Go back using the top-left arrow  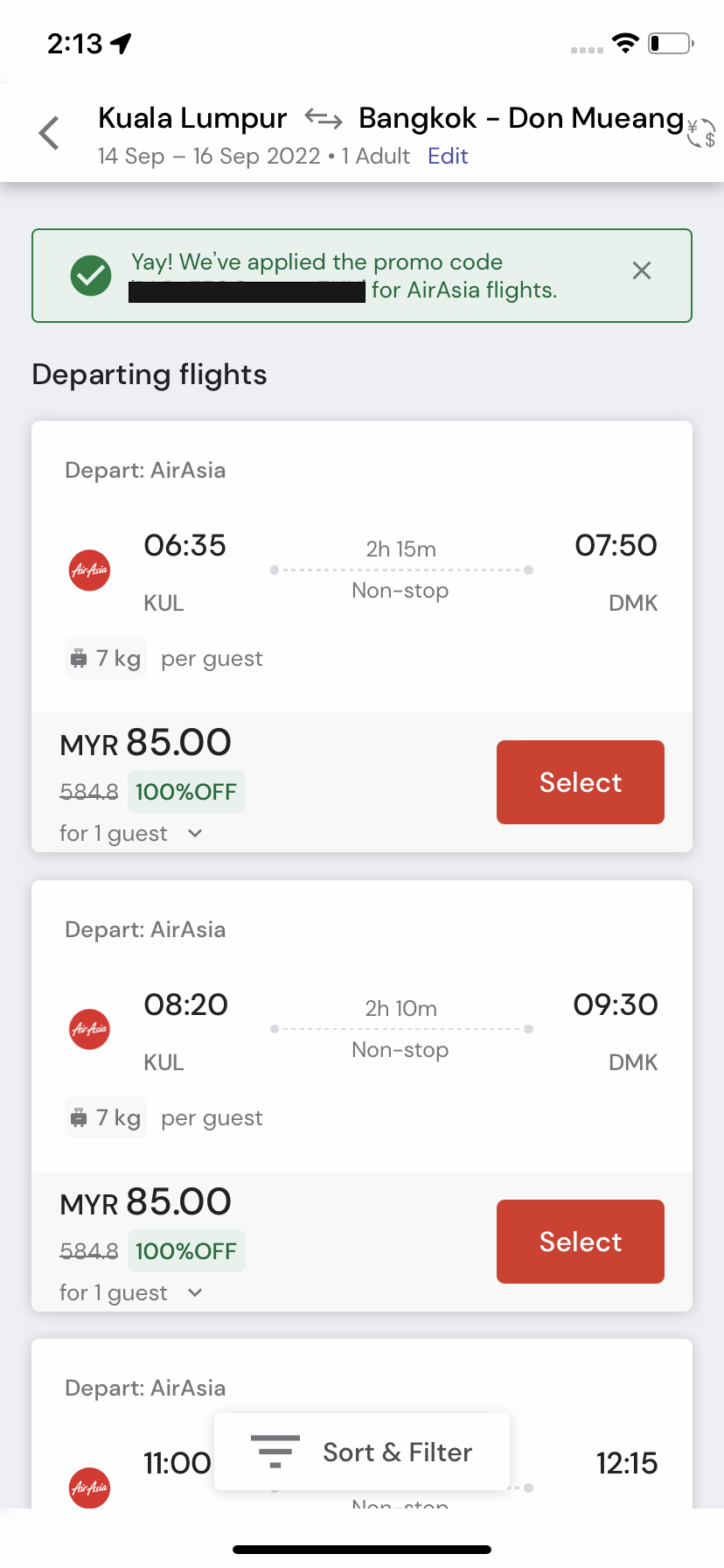point(50,133)
